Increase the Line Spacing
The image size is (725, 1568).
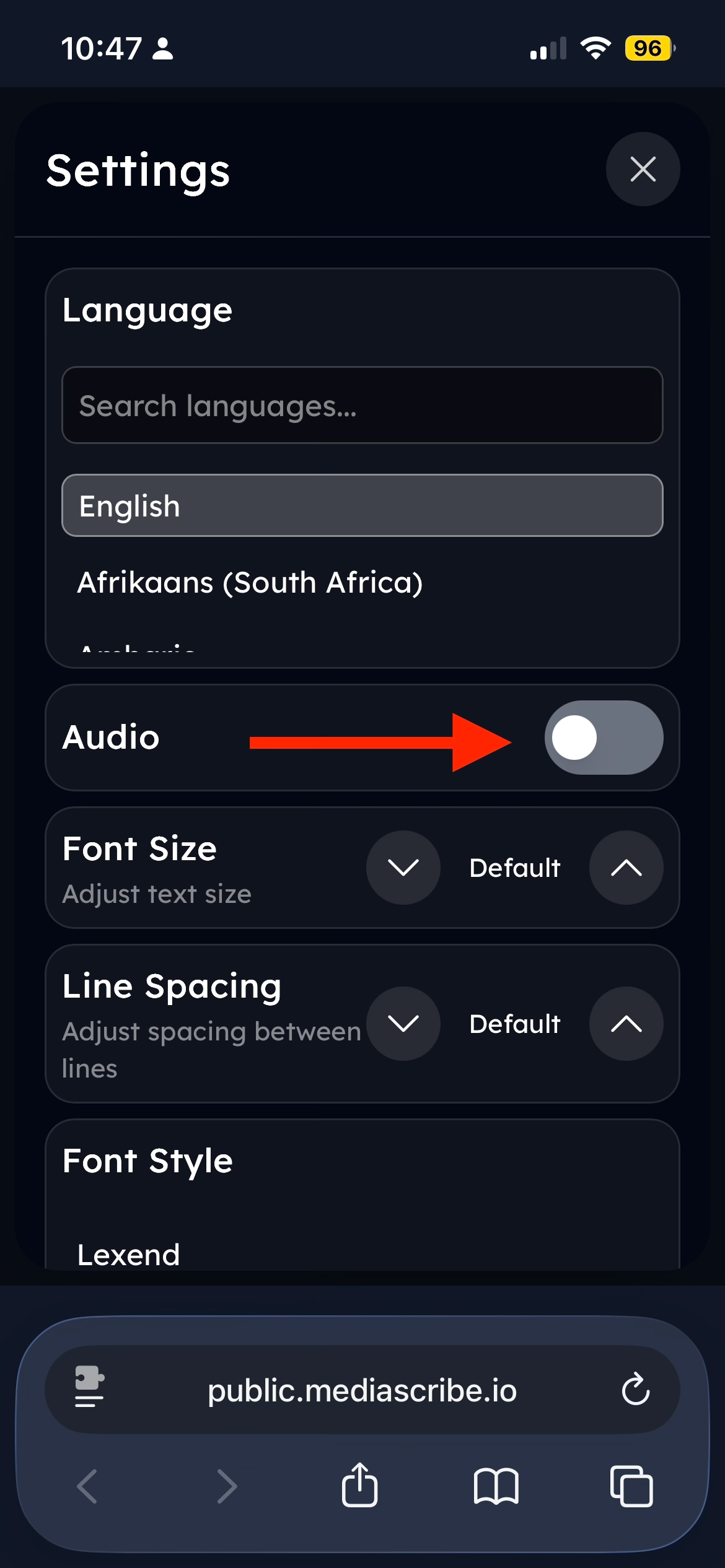pos(626,1024)
